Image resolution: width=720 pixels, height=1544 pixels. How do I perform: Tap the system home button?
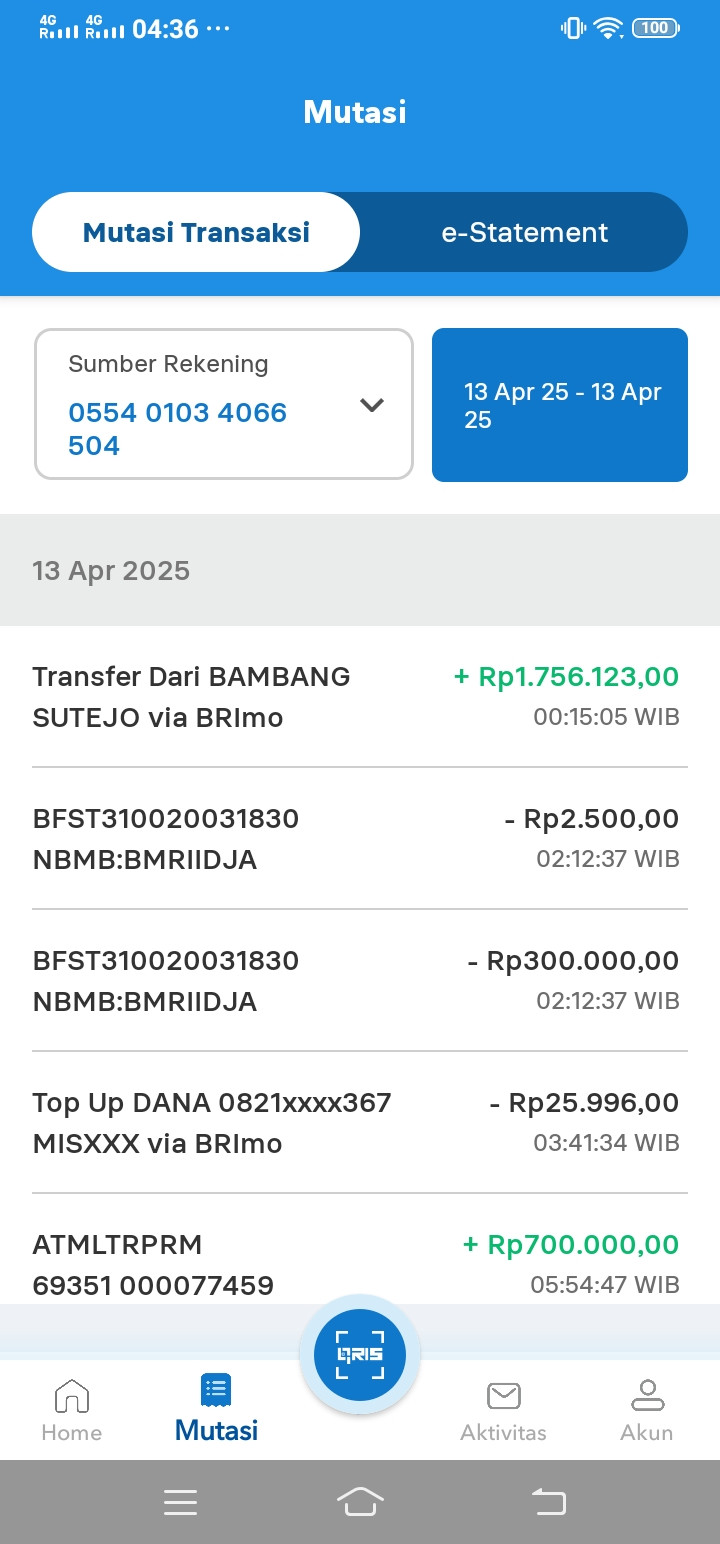[360, 1502]
